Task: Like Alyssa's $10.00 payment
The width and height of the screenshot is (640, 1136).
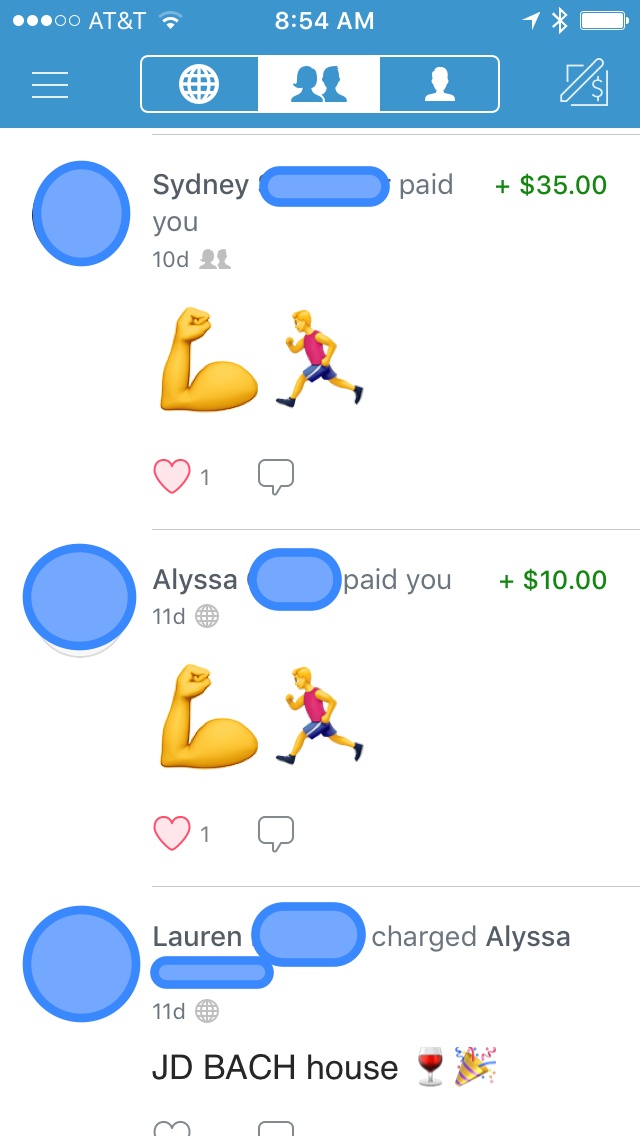Action: [x=172, y=833]
